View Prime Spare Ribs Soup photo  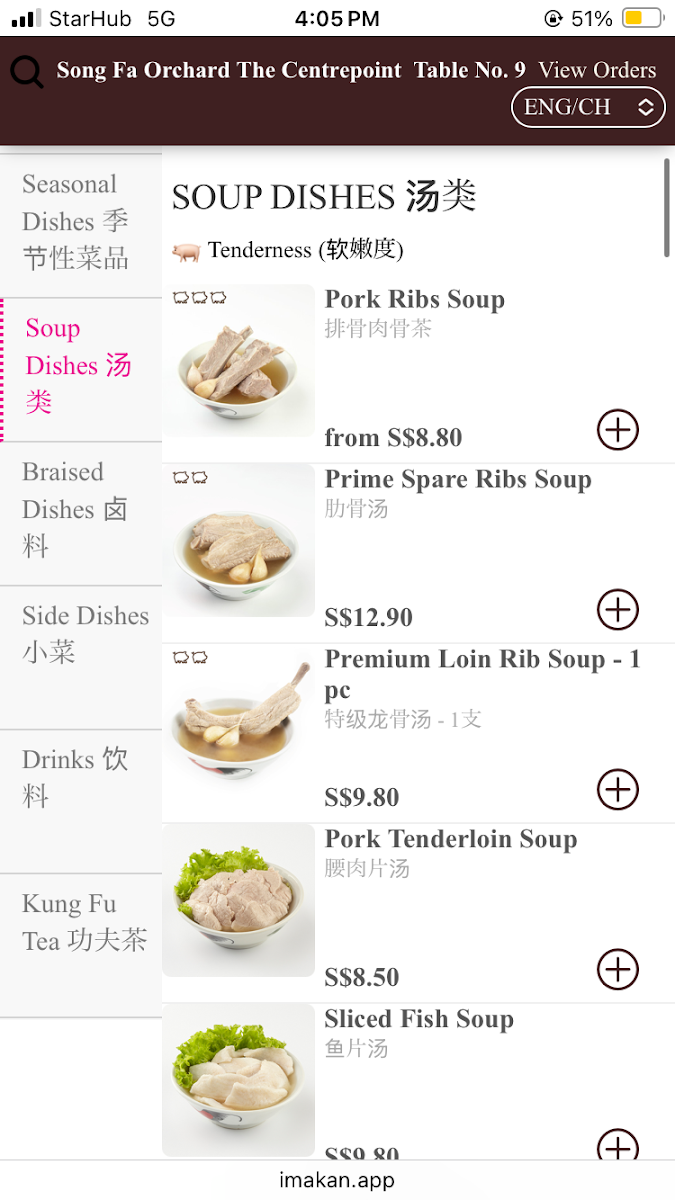click(x=239, y=542)
